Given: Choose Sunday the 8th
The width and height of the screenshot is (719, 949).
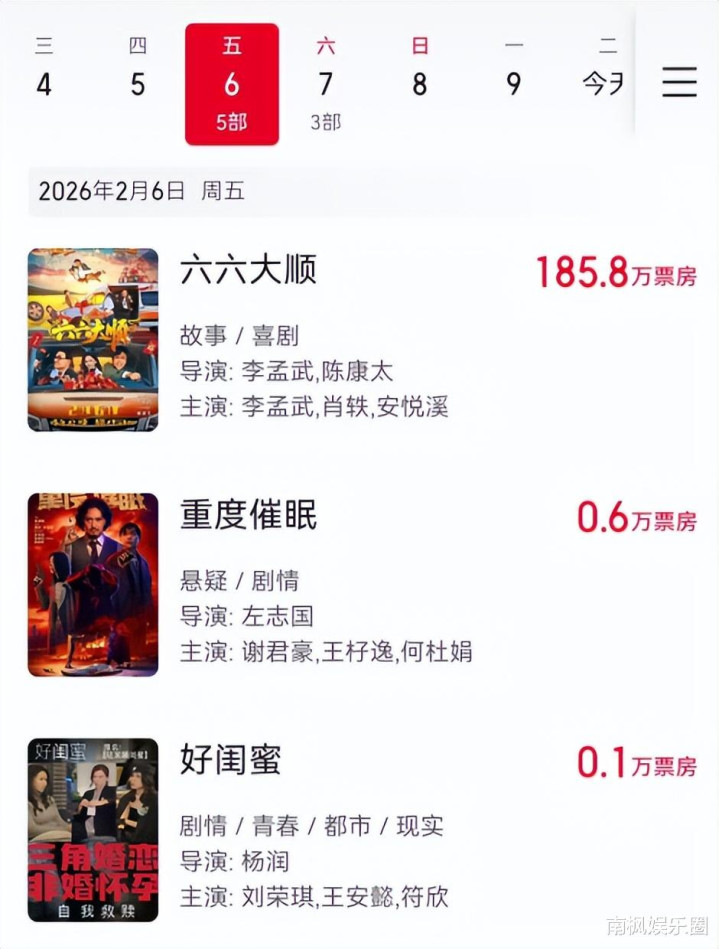Looking at the screenshot, I should point(420,72).
